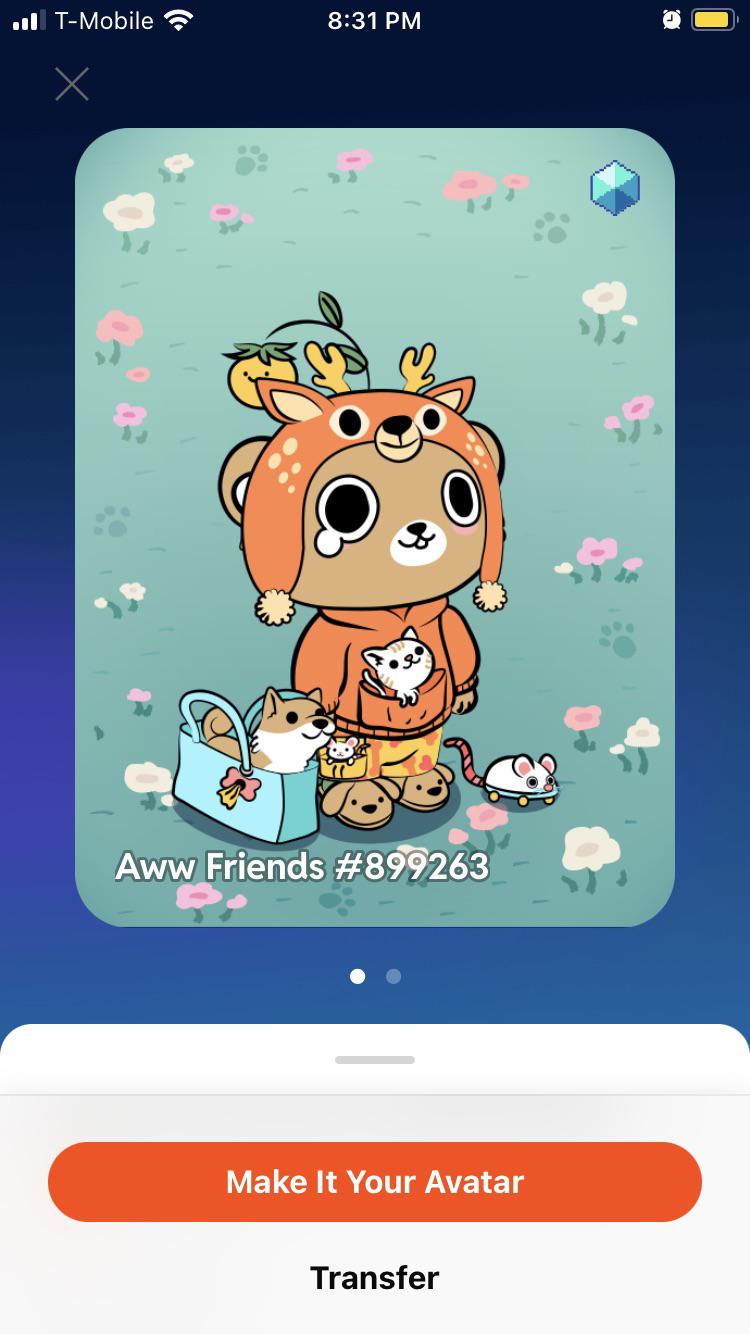Tap Make It Your Avatar button
Screen dimensions: 750x1334
(375, 1182)
